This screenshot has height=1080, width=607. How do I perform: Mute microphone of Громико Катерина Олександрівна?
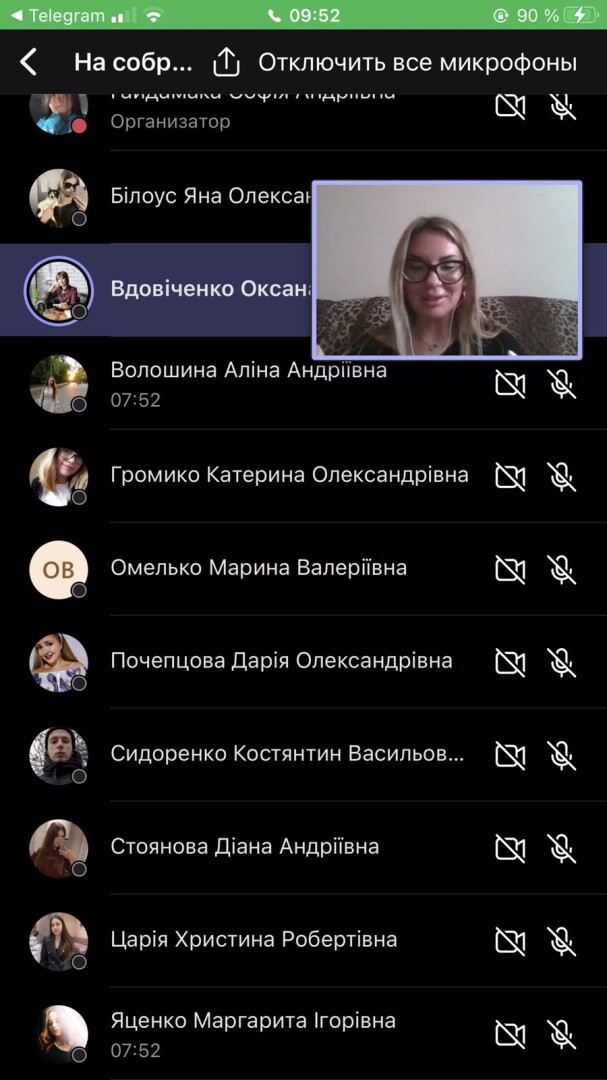pos(562,476)
